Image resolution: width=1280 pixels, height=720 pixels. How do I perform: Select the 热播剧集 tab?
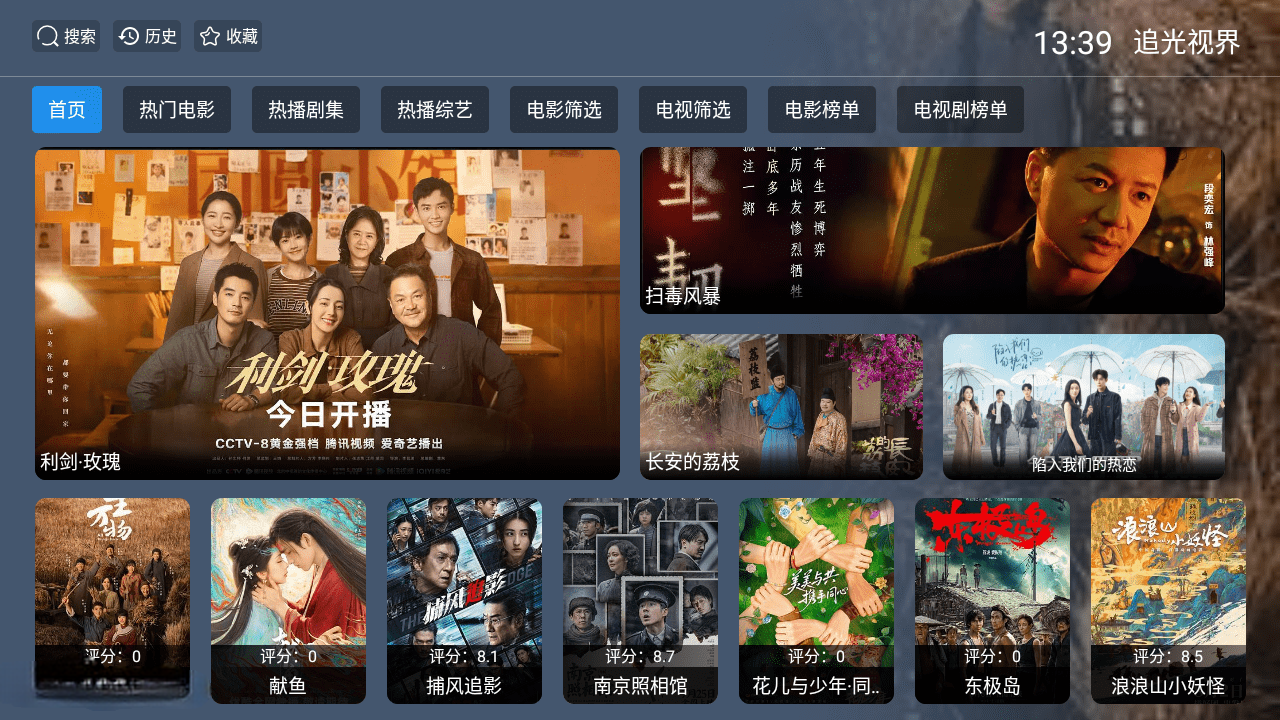click(x=306, y=110)
